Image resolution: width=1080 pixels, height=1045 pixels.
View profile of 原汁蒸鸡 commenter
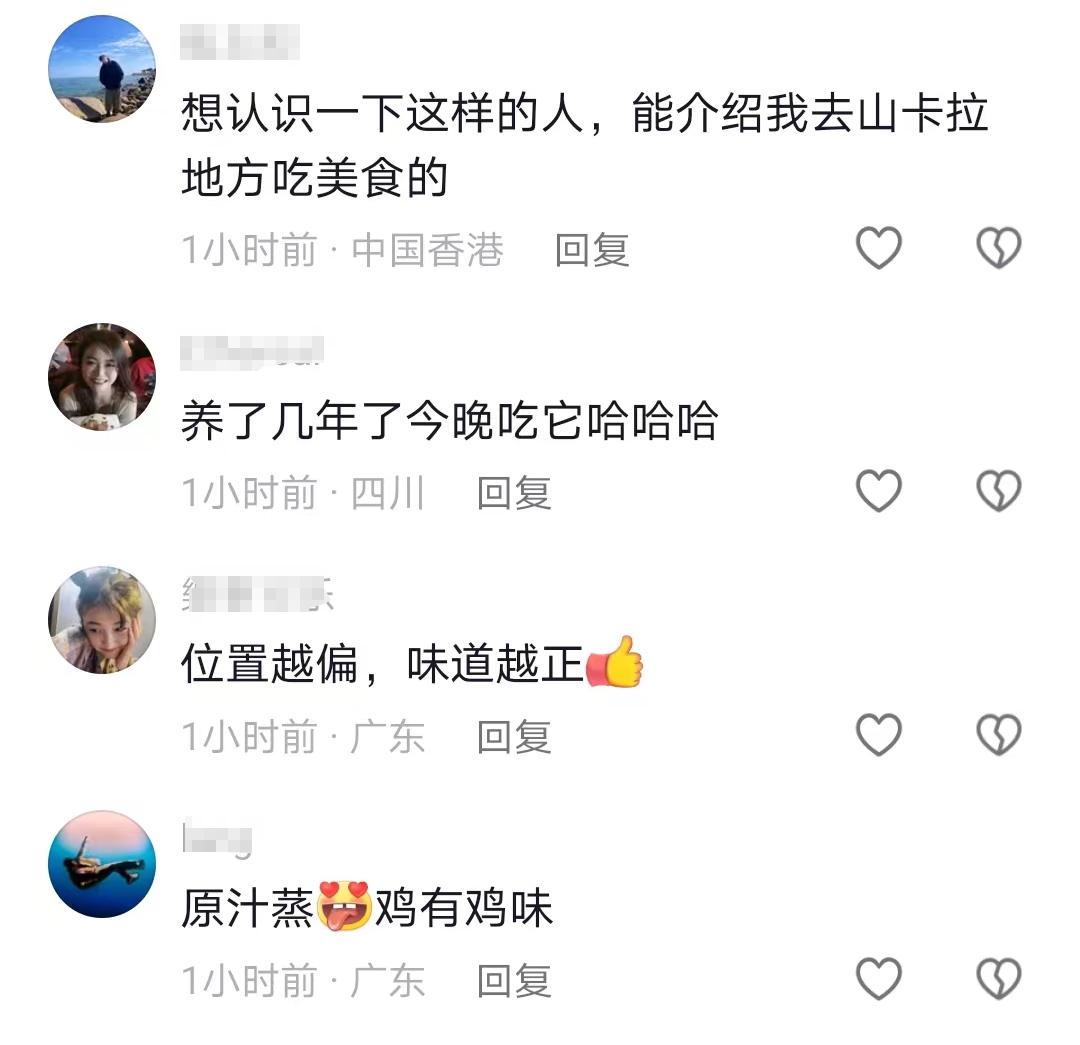point(102,864)
